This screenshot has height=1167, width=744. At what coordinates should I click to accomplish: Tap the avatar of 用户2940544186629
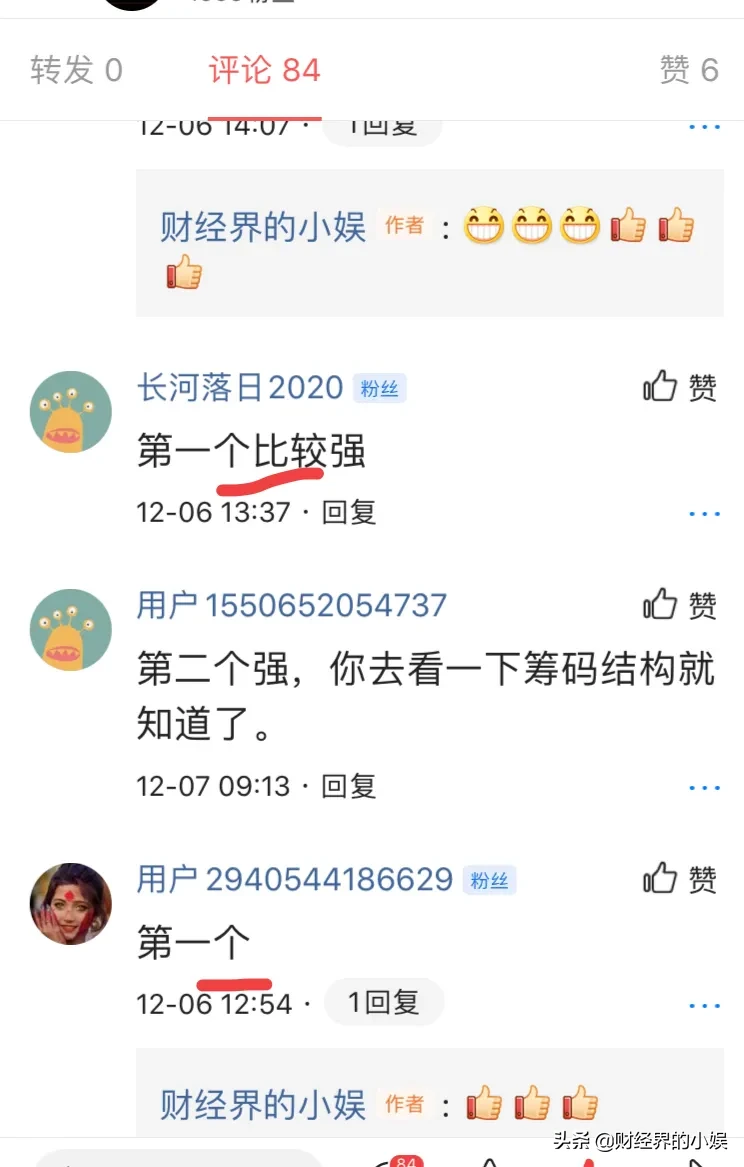[70, 904]
